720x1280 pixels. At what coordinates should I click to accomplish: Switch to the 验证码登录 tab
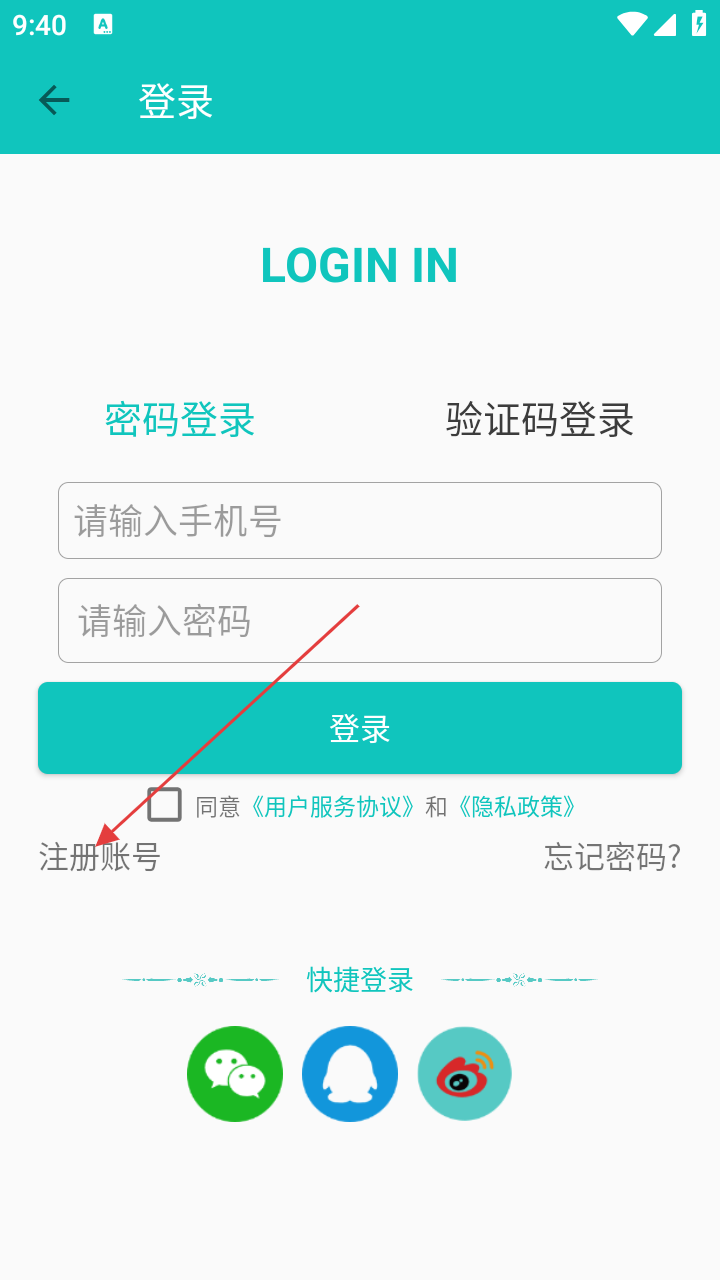tap(540, 420)
